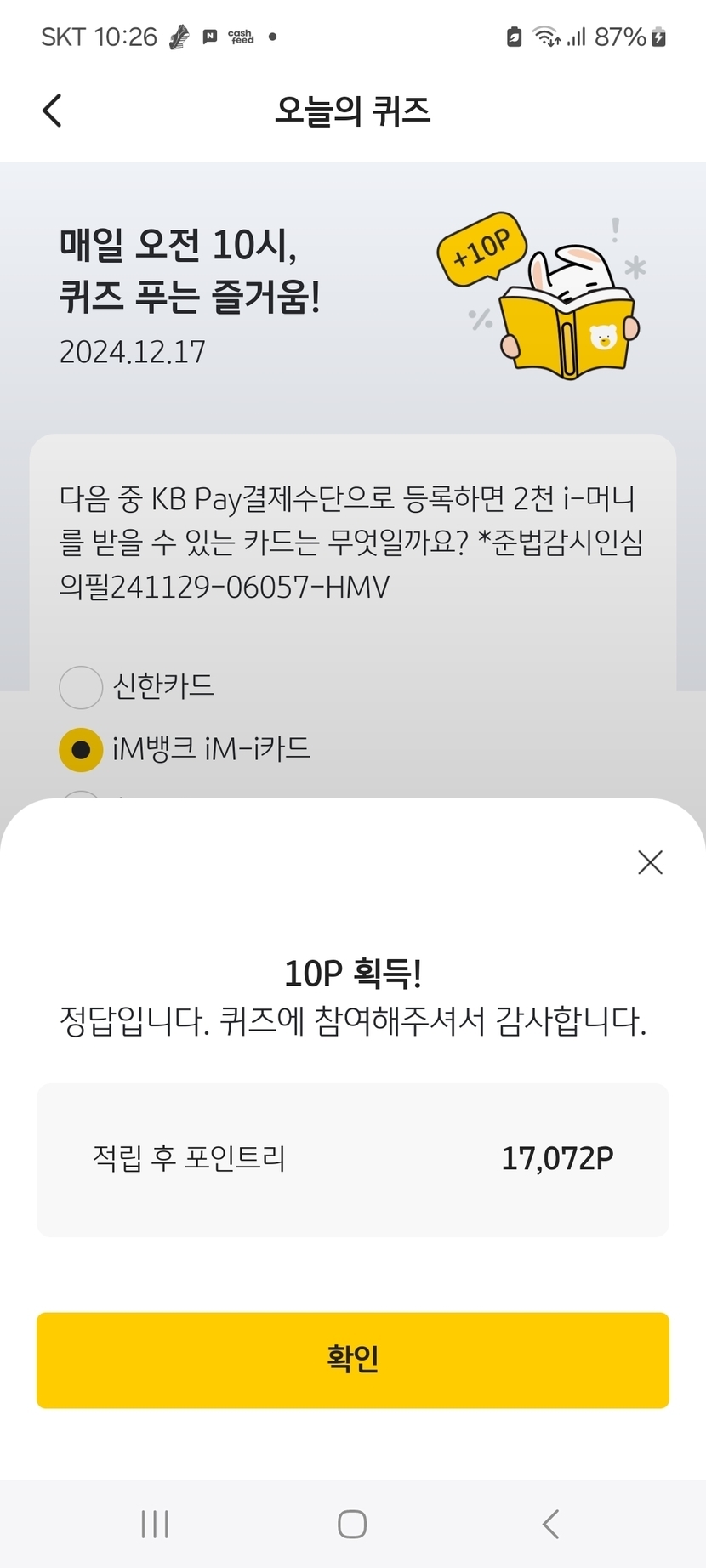706x1568 pixels.
Task: Go to the device home screen
Action: click(x=352, y=1524)
